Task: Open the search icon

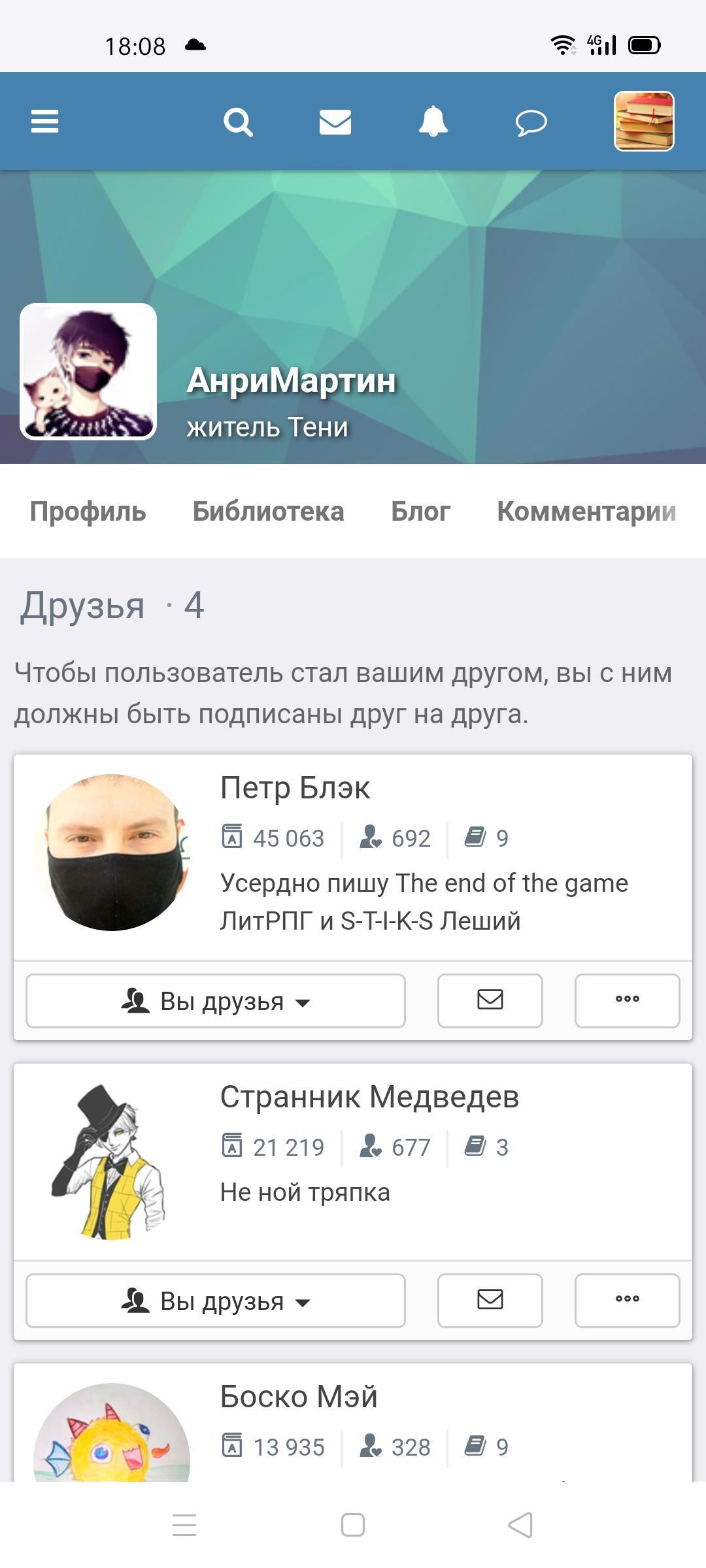Action: click(238, 122)
